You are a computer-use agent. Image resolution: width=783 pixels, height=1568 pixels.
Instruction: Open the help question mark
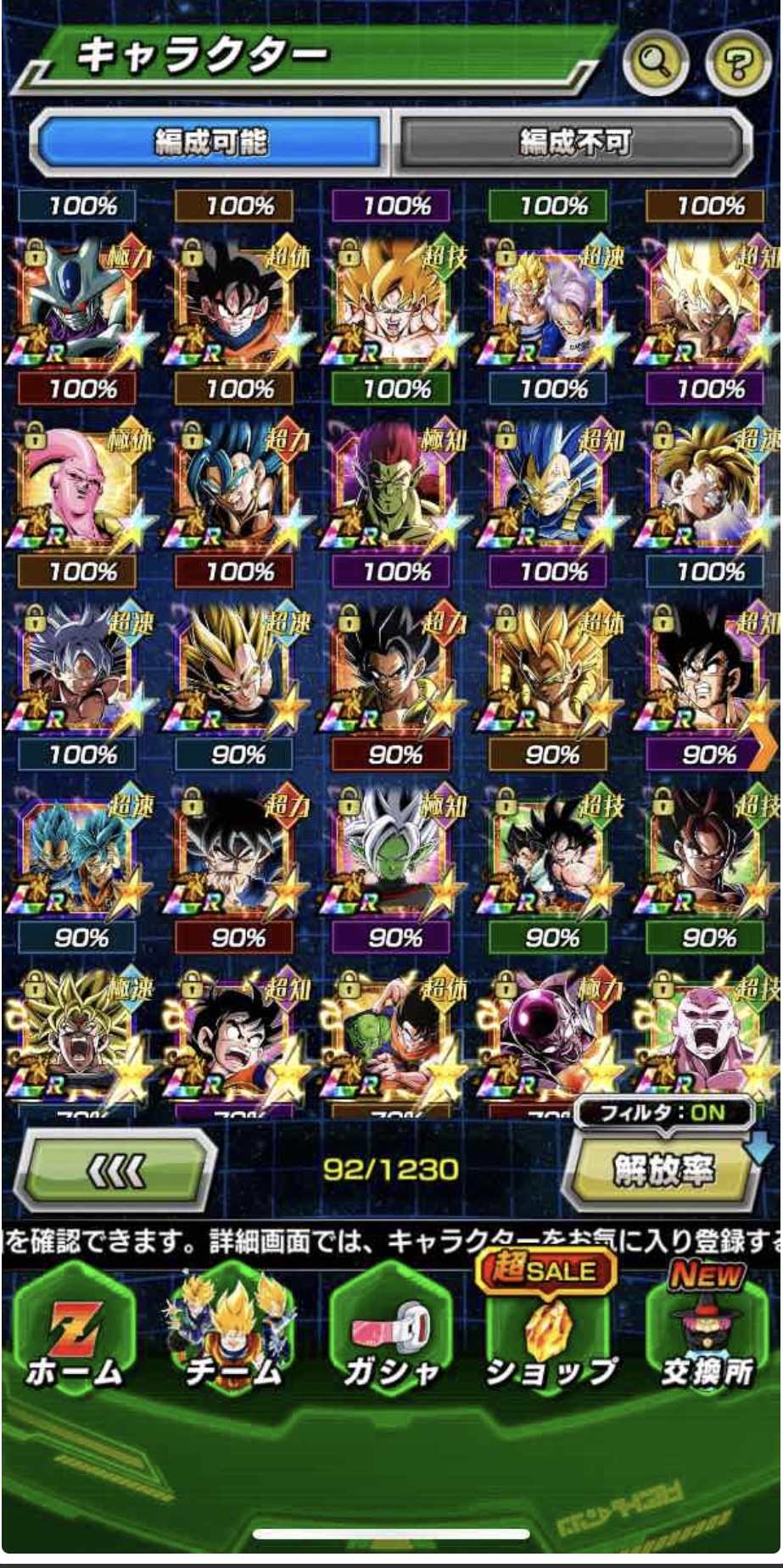click(x=737, y=63)
